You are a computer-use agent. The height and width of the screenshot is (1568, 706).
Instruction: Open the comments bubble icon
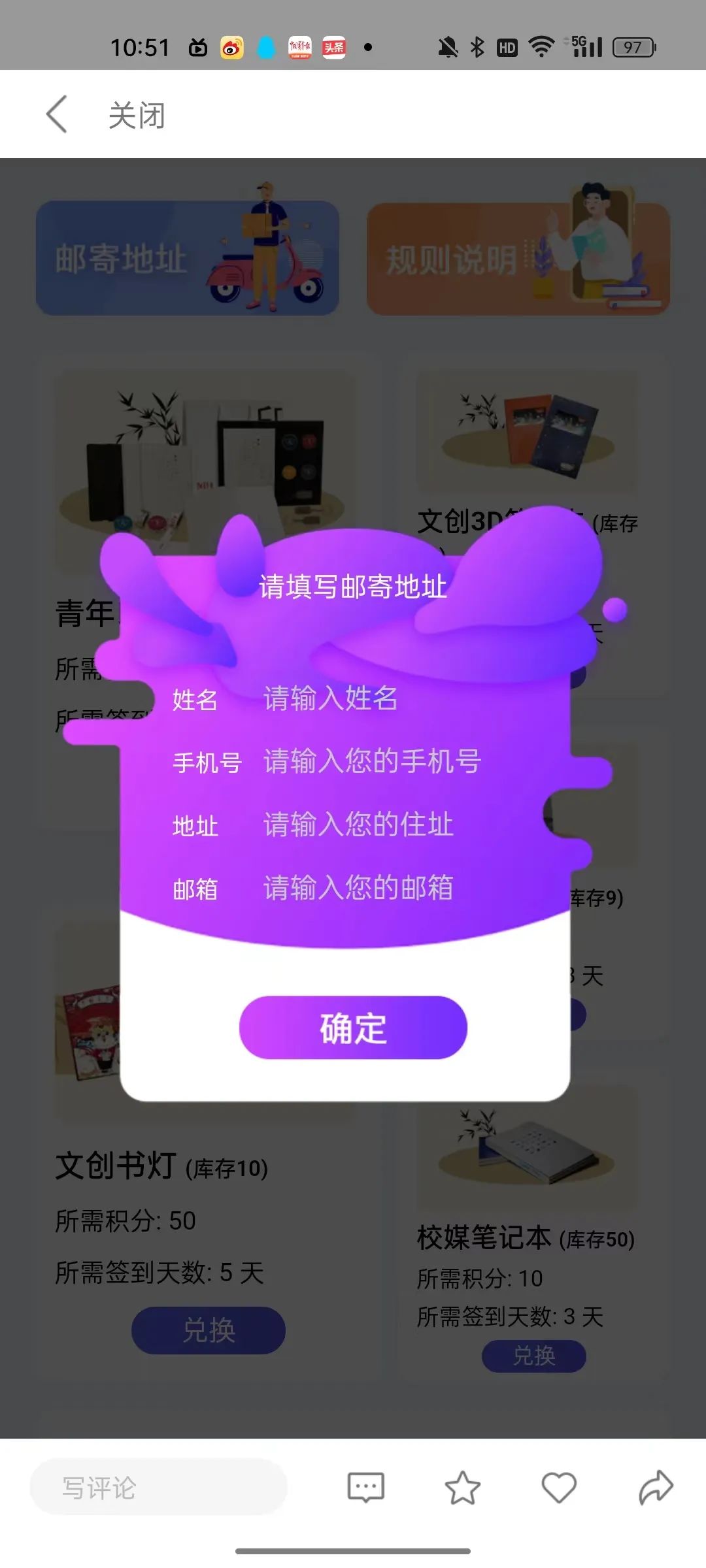[x=366, y=1488]
